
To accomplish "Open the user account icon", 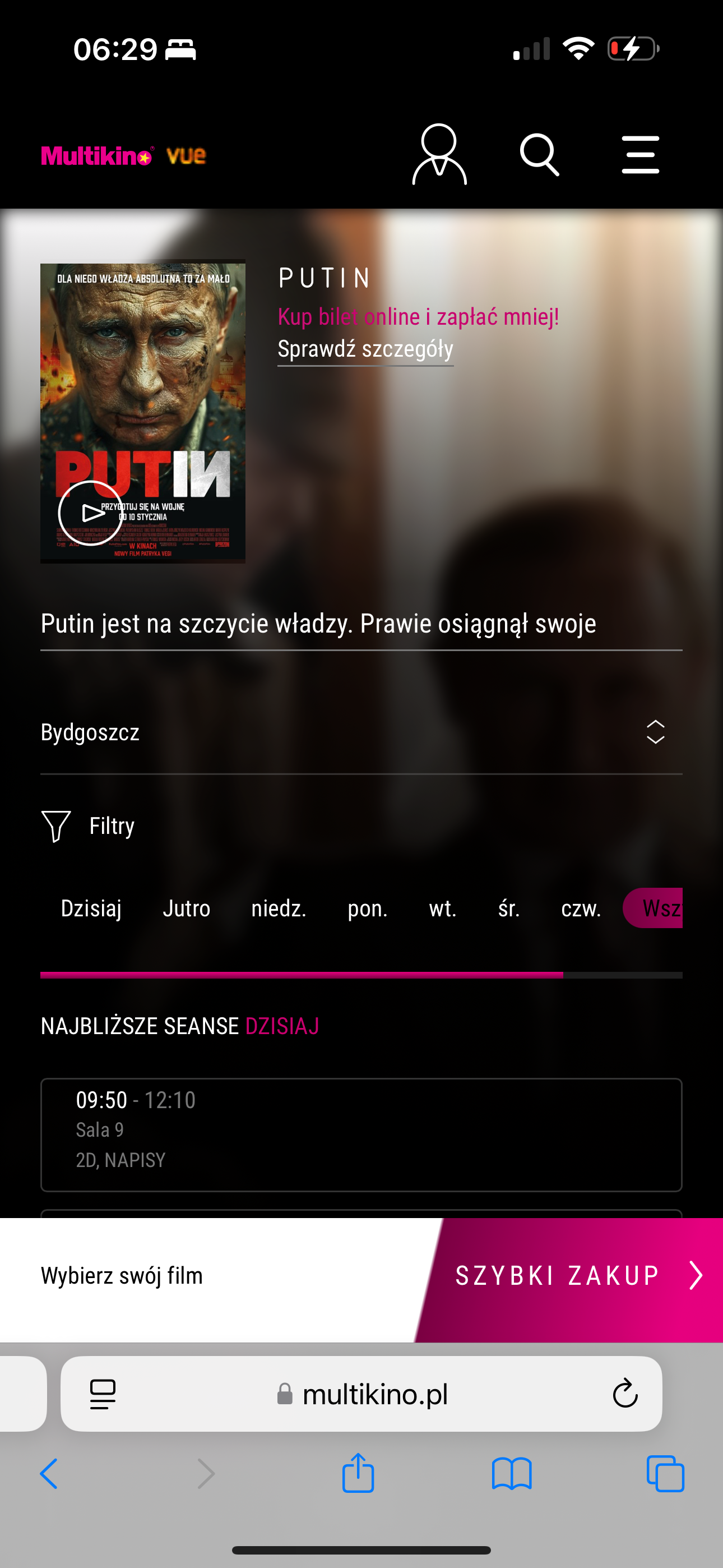I will [439, 155].
